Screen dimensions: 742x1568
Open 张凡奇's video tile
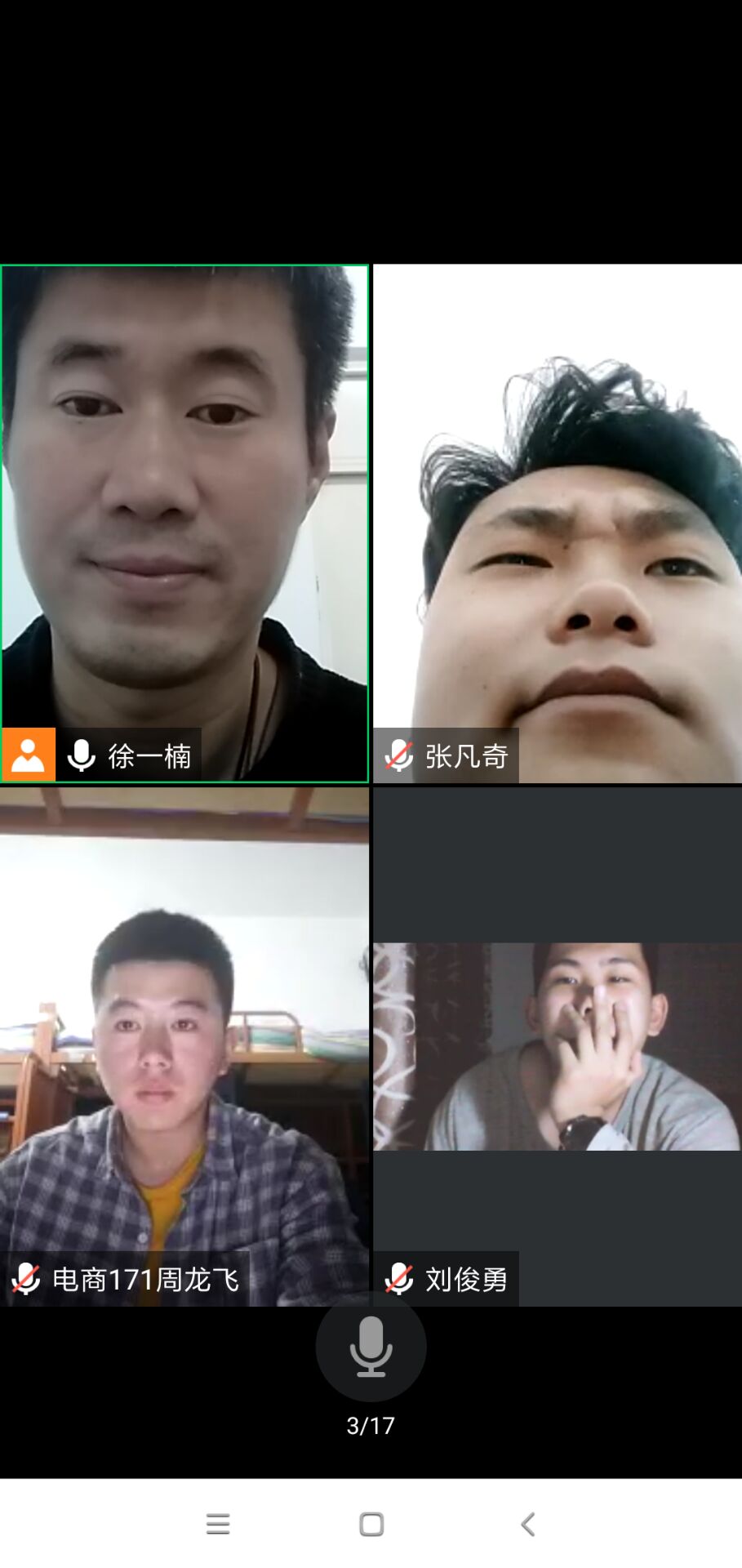coord(558,523)
